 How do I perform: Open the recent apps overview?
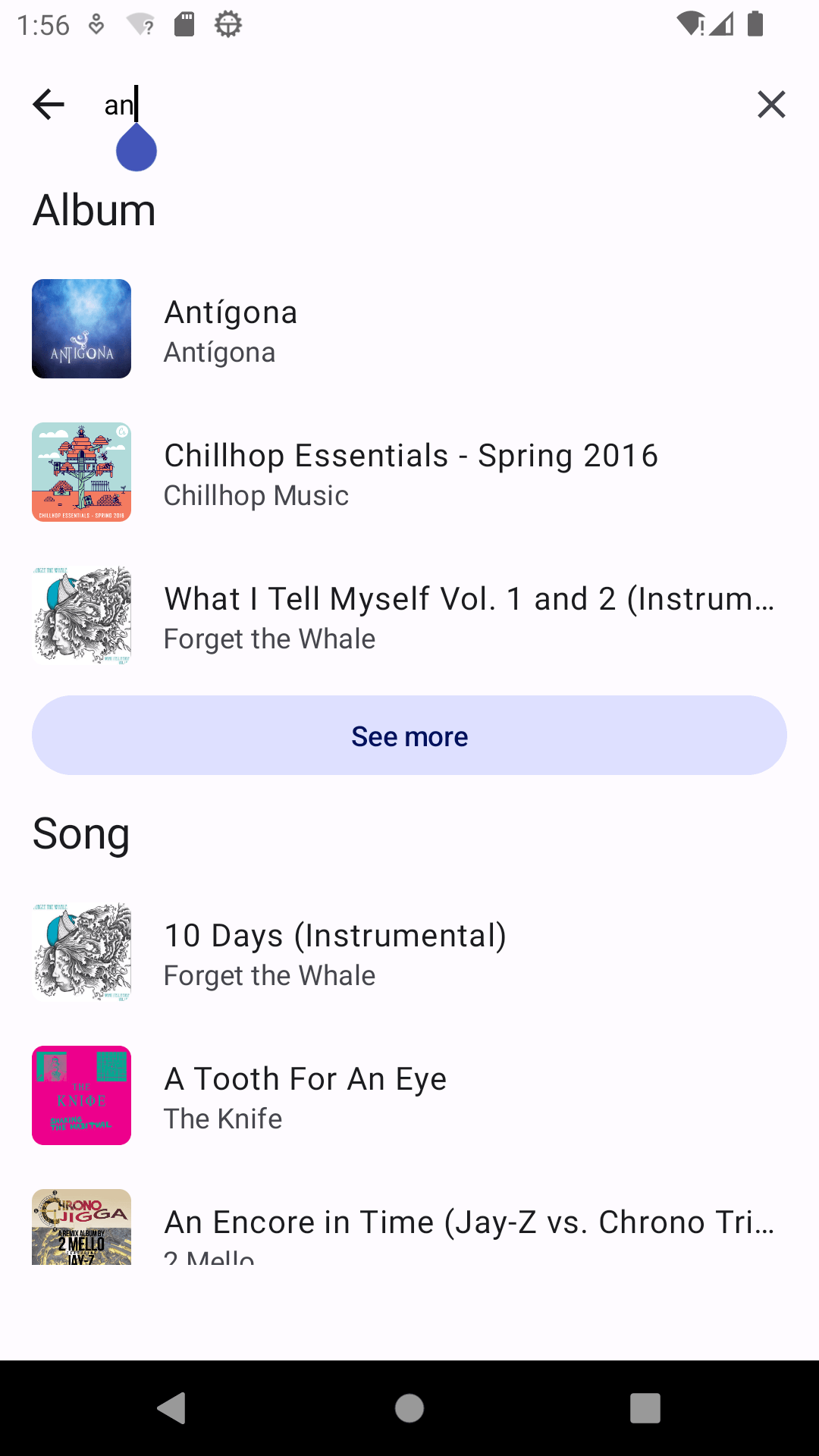click(x=645, y=1408)
